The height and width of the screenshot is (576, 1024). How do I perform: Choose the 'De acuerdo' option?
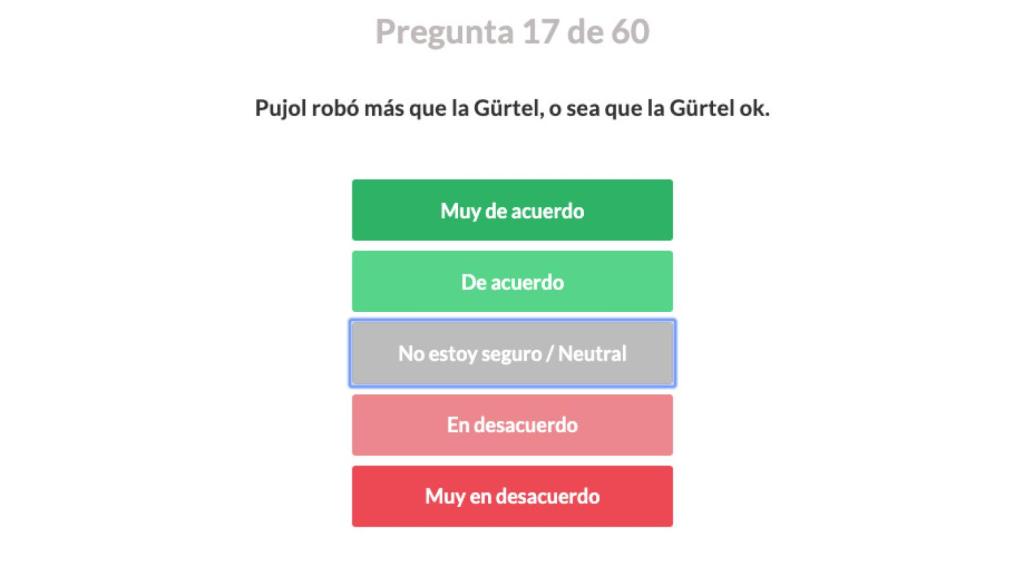[x=512, y=282]
